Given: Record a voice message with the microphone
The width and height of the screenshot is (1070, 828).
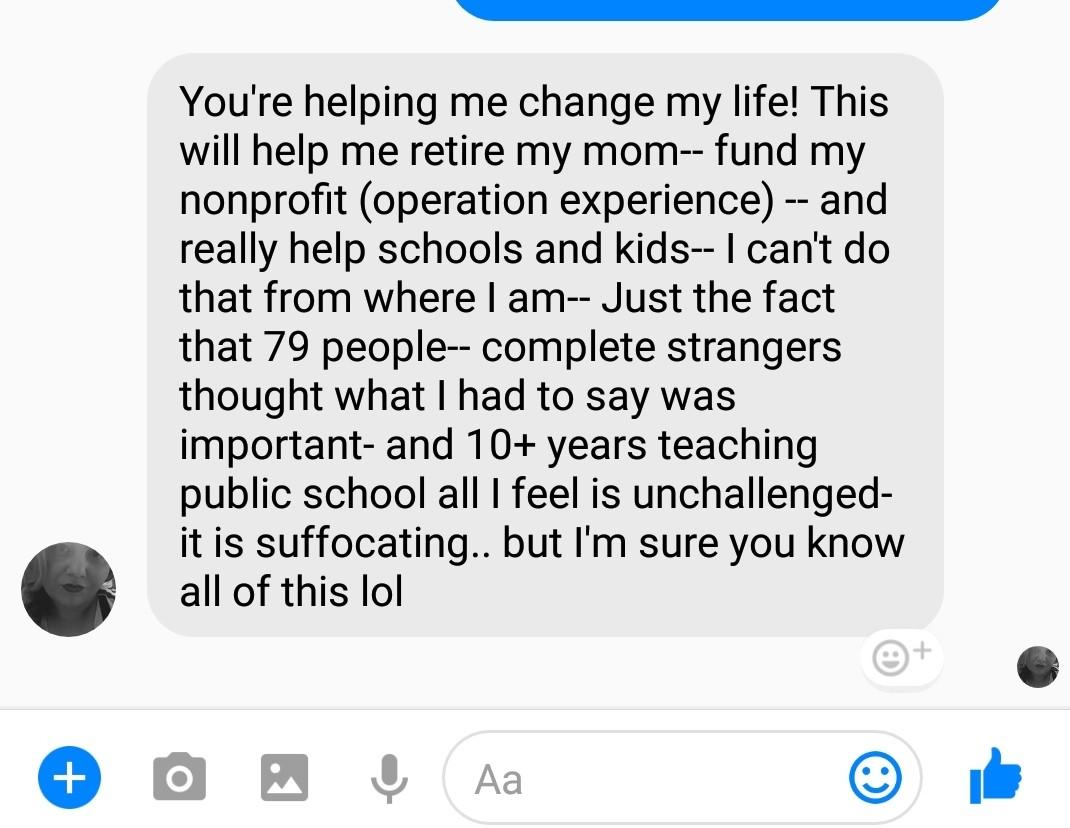Looking at the screenshot, I should (389, 778).
